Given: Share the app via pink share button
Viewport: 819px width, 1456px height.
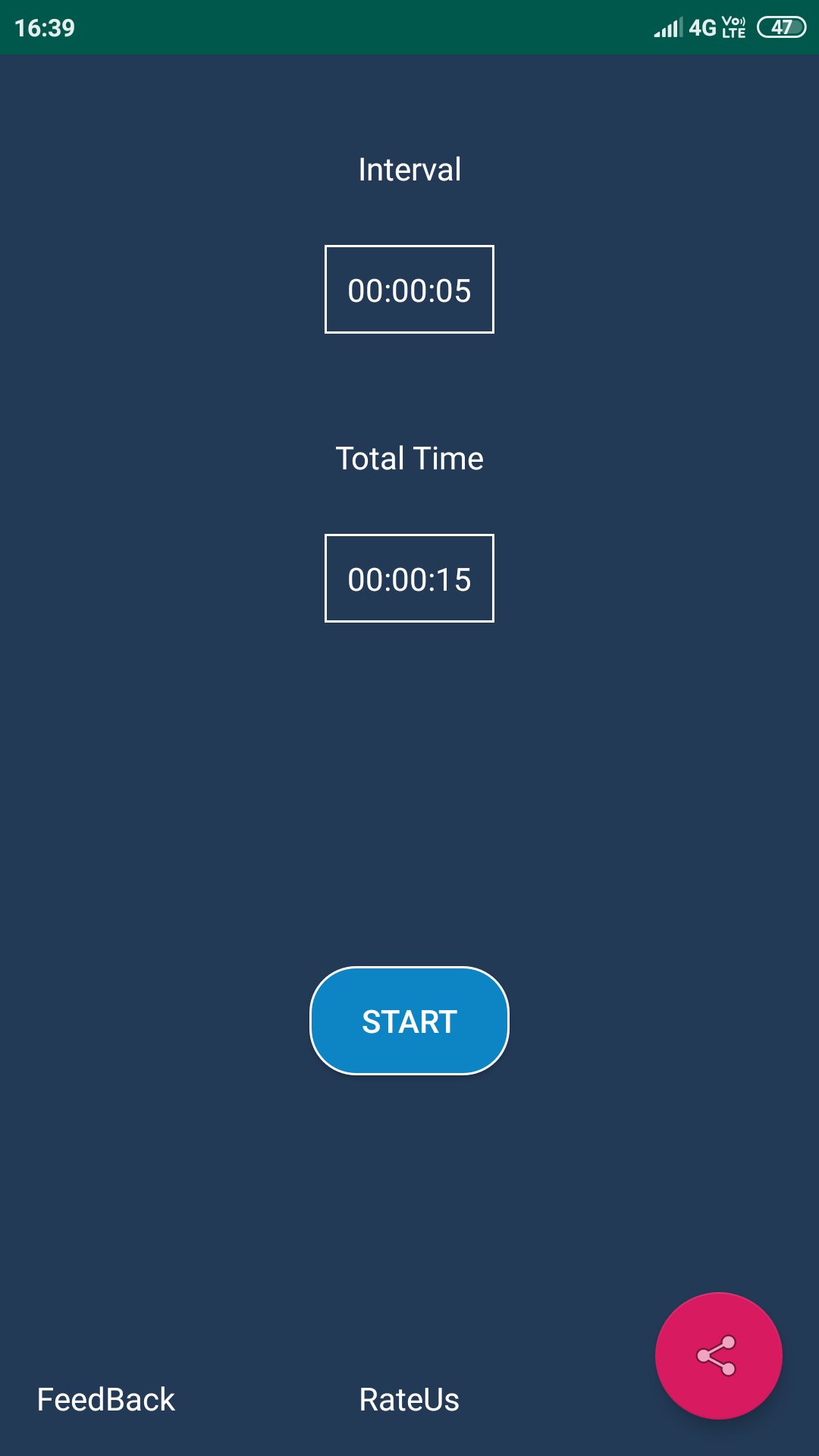Looking at the screenshot, I should pos(718,1355).
